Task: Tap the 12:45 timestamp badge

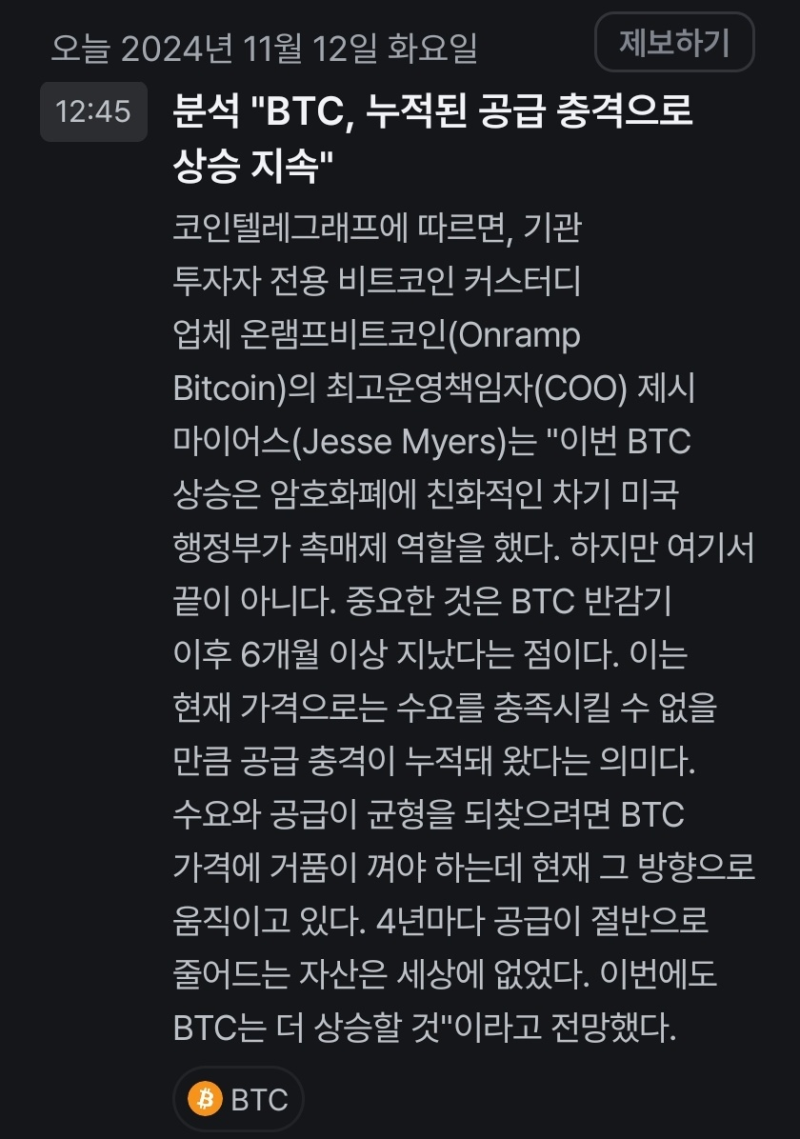Action: coord(96,113)
